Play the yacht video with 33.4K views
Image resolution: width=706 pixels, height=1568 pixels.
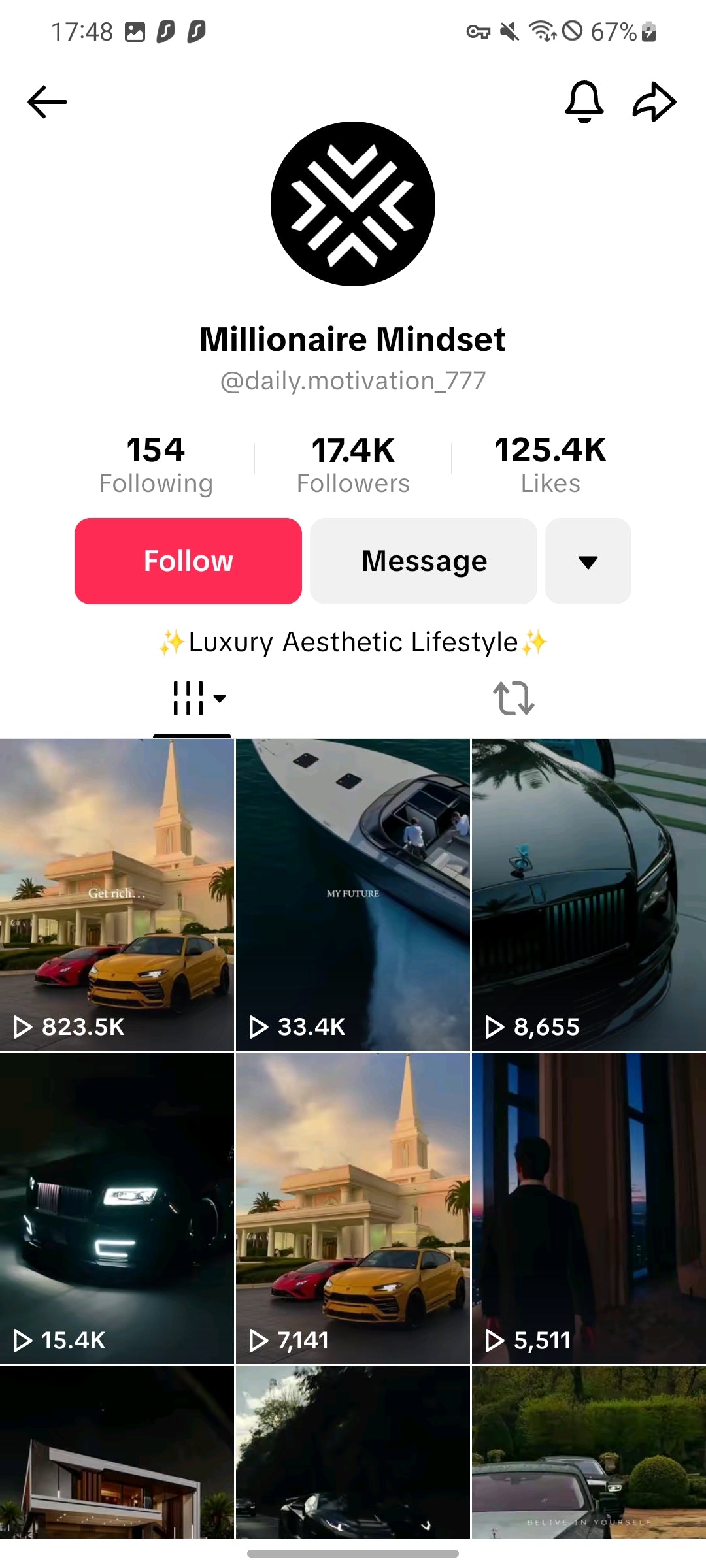pos(353,895)
